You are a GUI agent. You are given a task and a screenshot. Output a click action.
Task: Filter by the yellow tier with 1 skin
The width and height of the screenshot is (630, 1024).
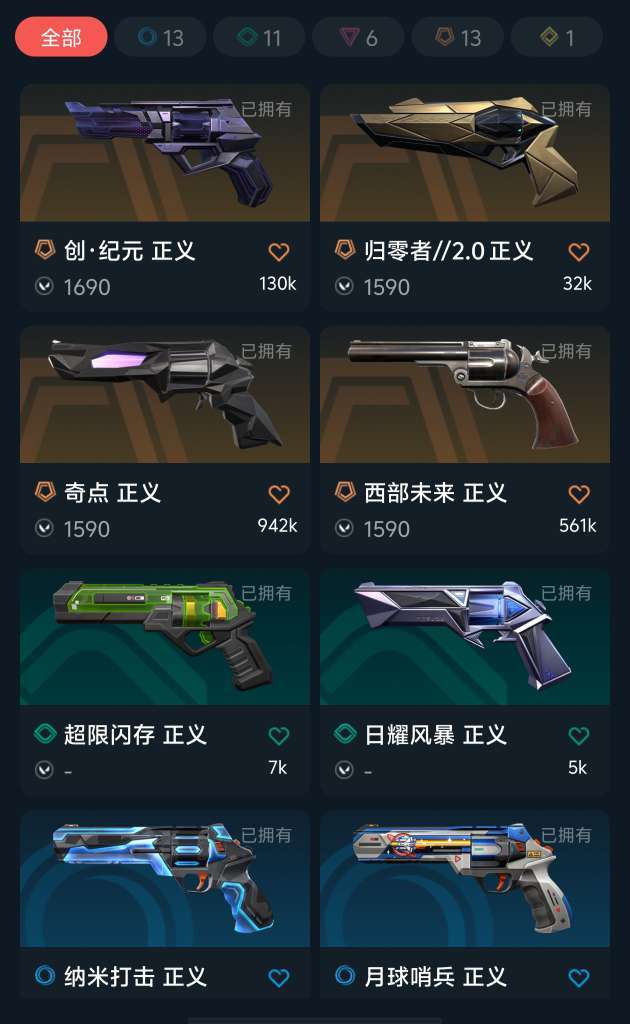tap(557, 37)
